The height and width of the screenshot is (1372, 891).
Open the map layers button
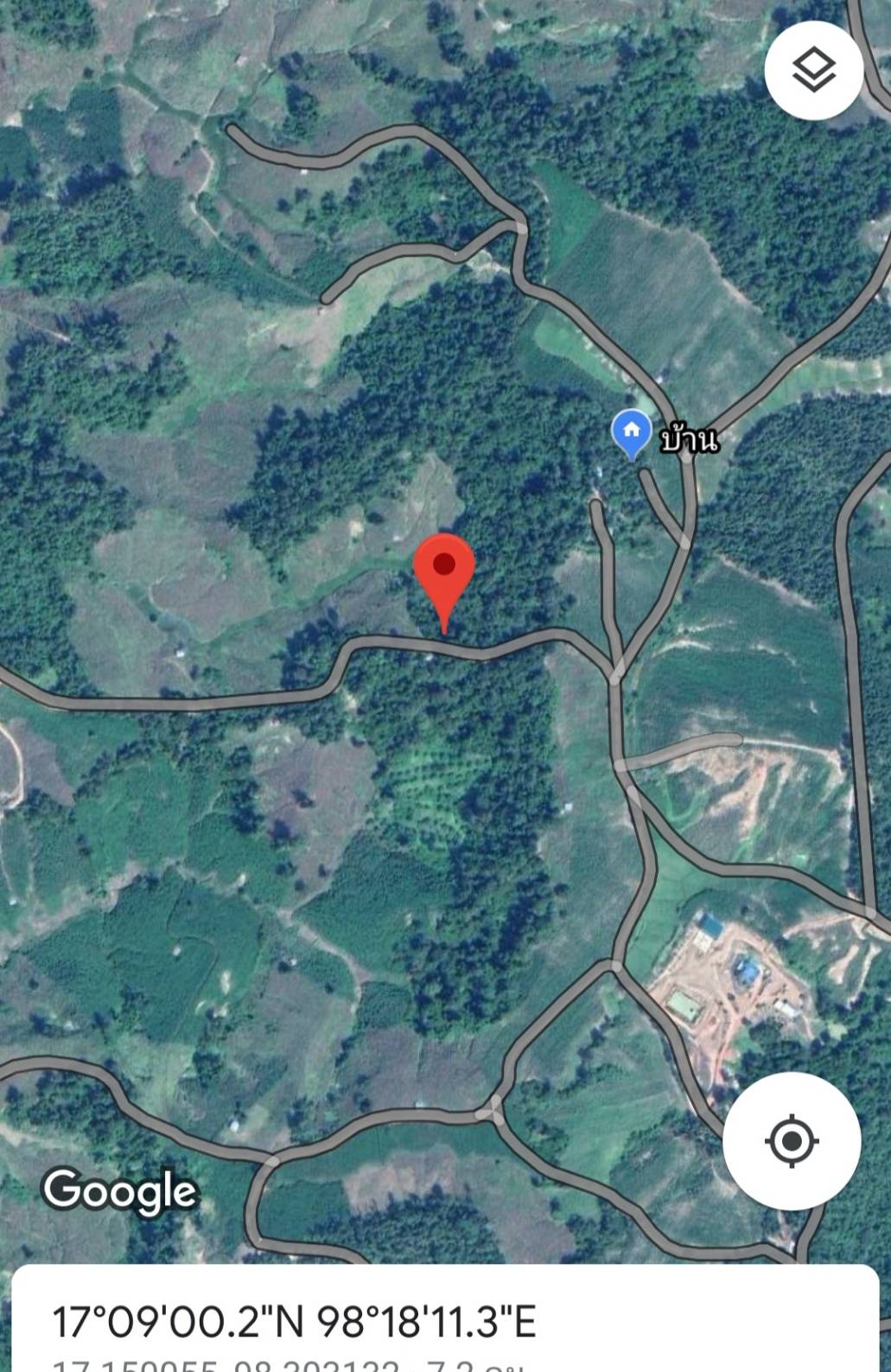point(813,70)
